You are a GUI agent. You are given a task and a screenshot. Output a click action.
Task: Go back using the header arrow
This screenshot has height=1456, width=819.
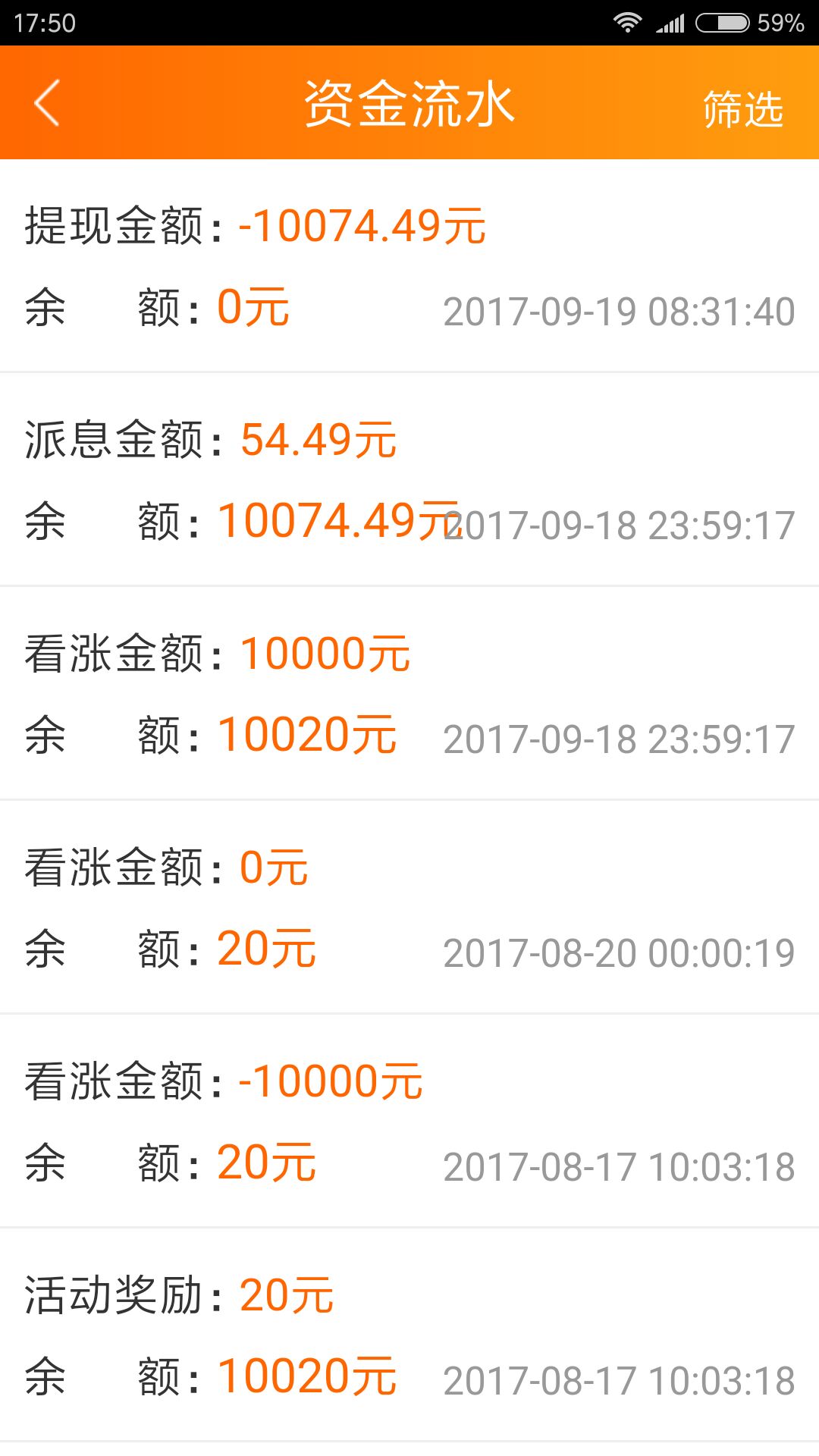point(47,103)
